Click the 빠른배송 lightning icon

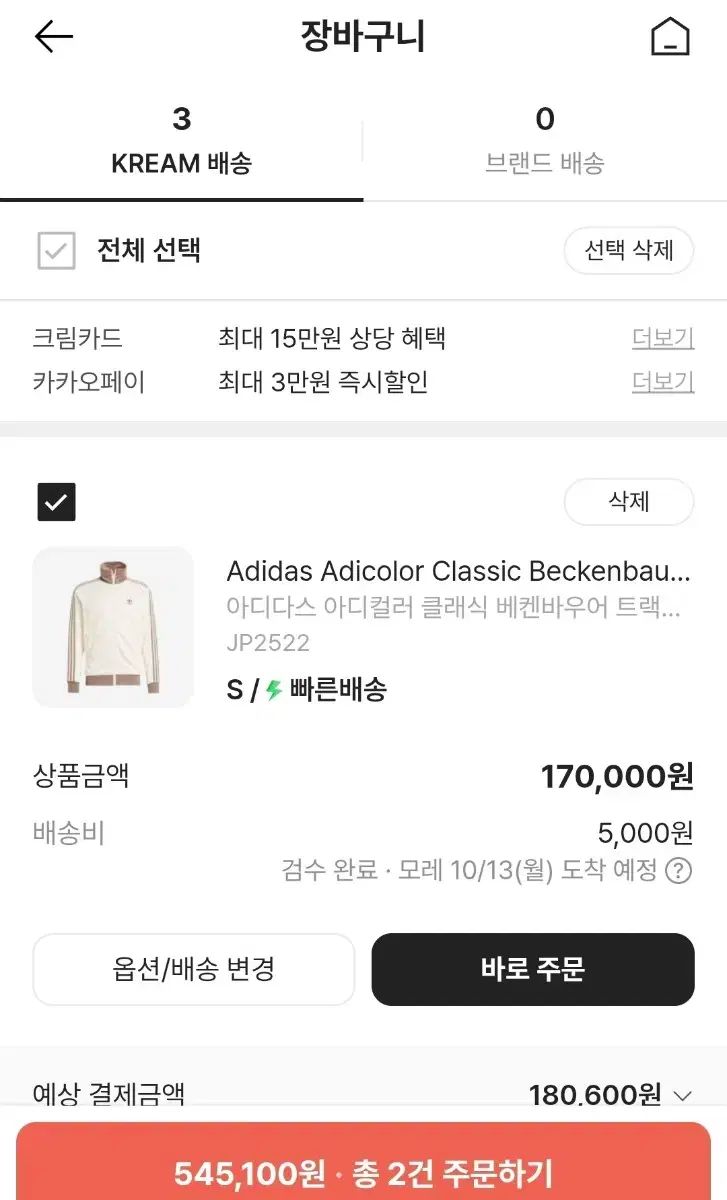273,688
